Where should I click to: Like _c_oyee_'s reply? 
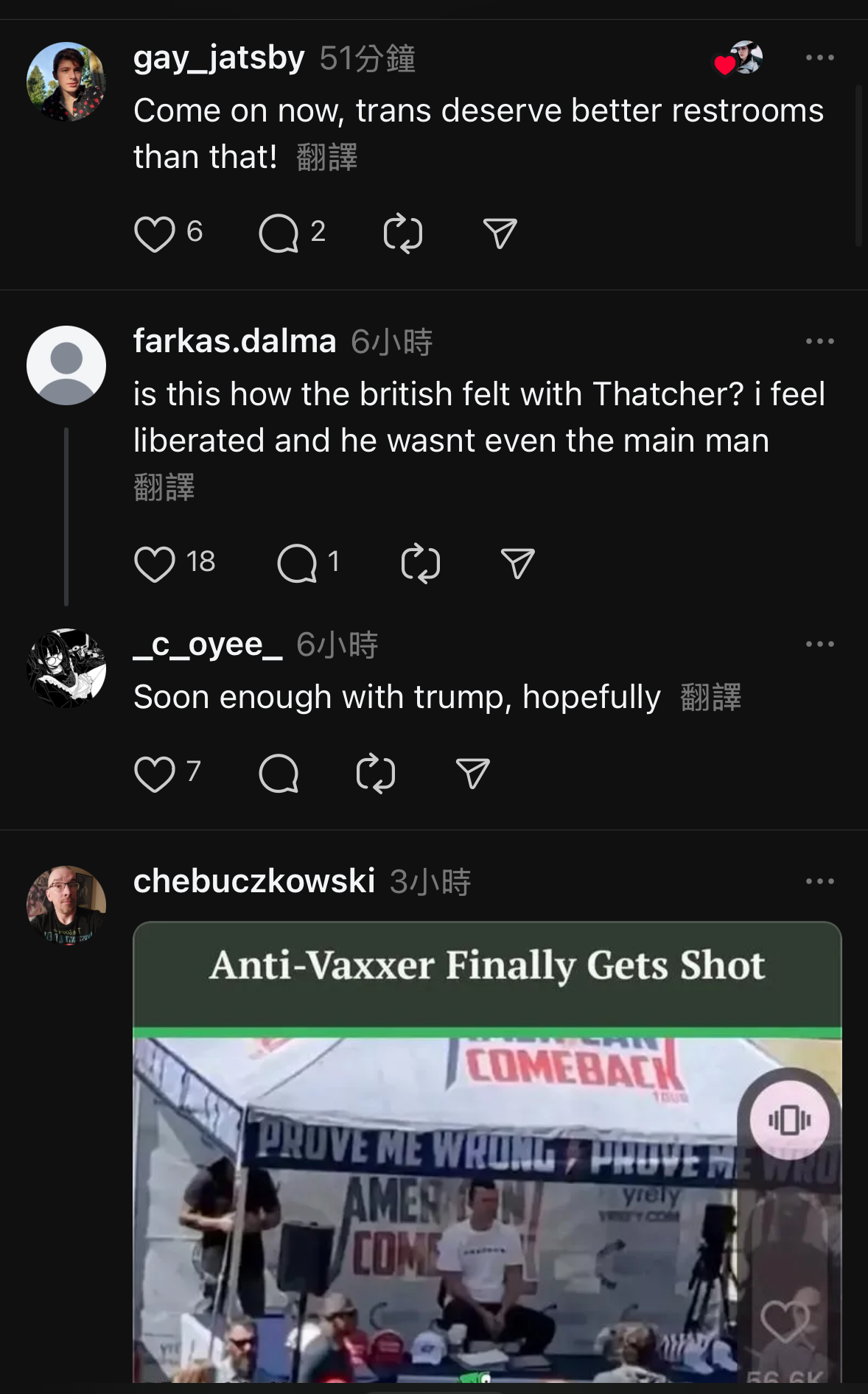[154, 774]
